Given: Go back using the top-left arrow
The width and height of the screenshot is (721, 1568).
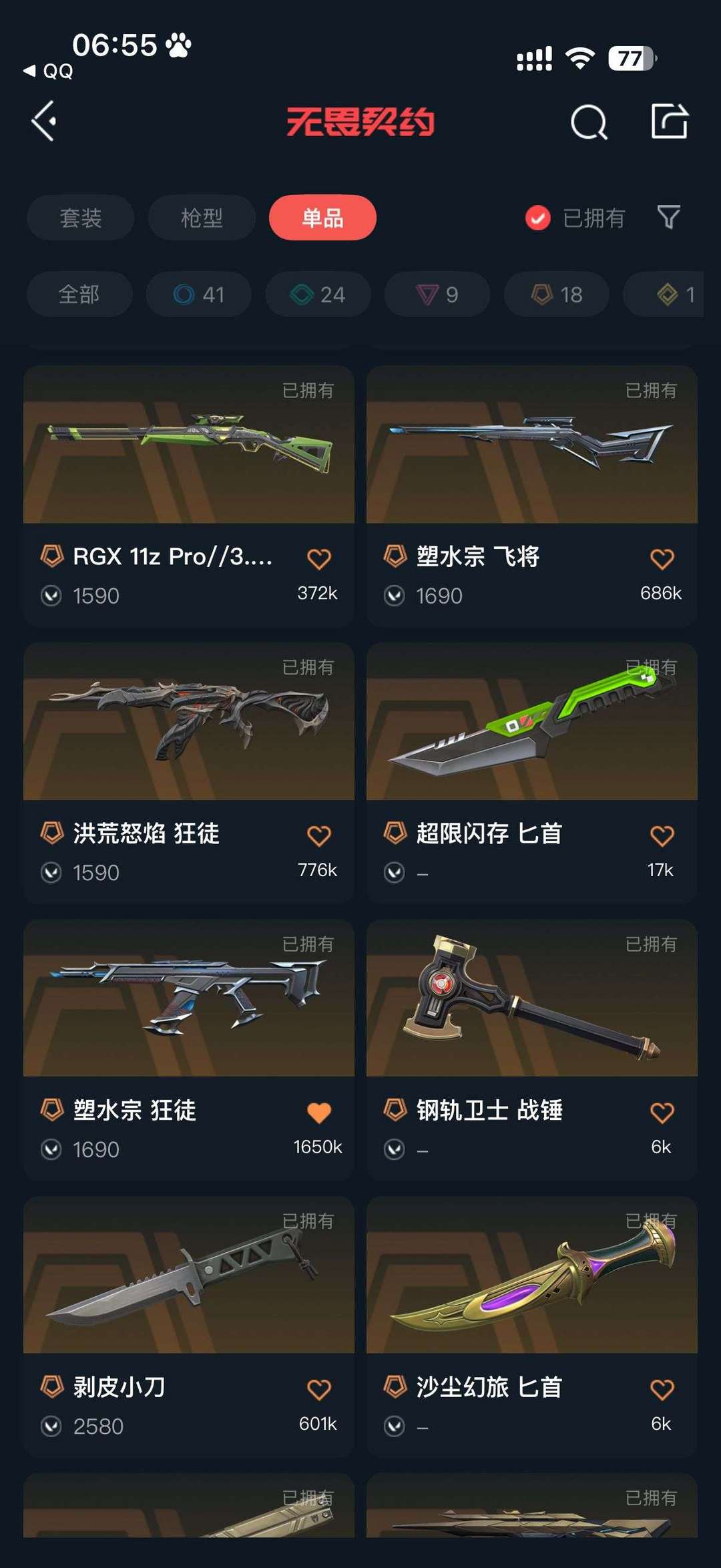Looking at the screenshot, I should (x=44, y=122).
